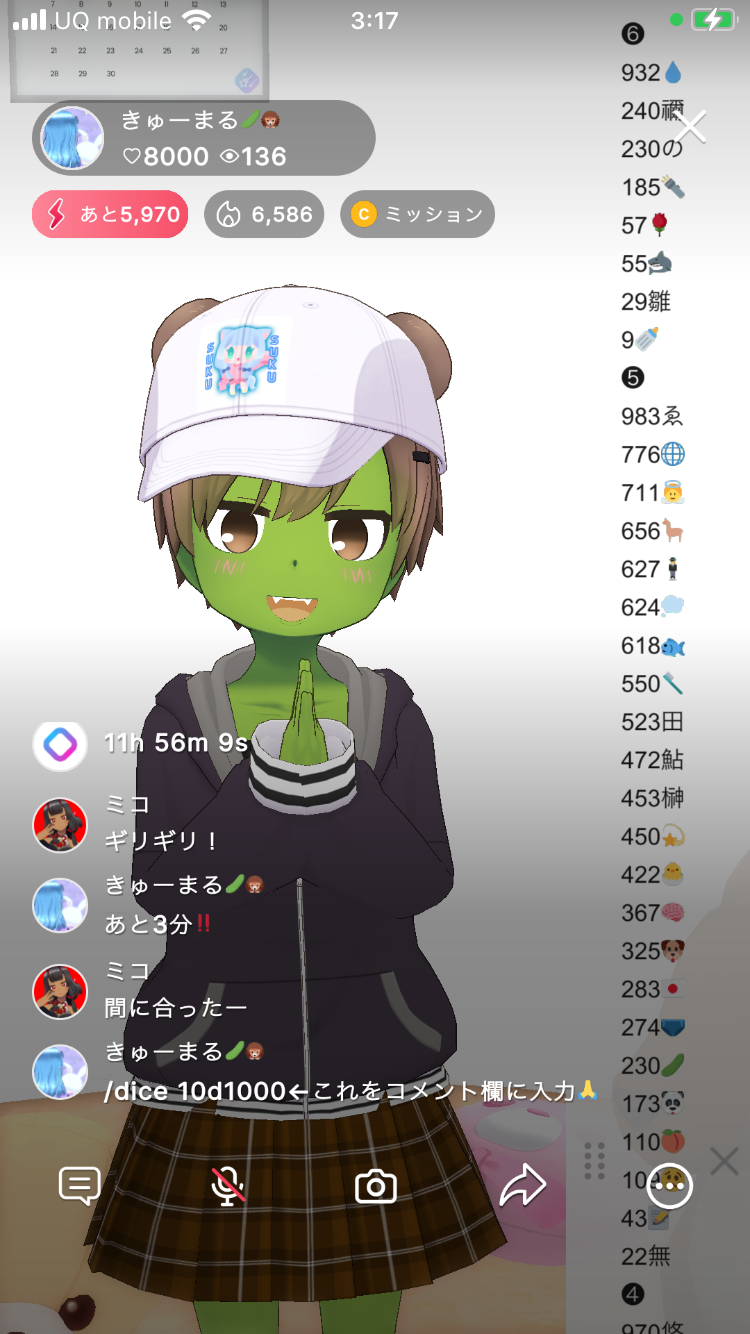Open the avatar face icon menu
The height and width of the screenshot is (1334, 750).
(x=669, y=1186)
